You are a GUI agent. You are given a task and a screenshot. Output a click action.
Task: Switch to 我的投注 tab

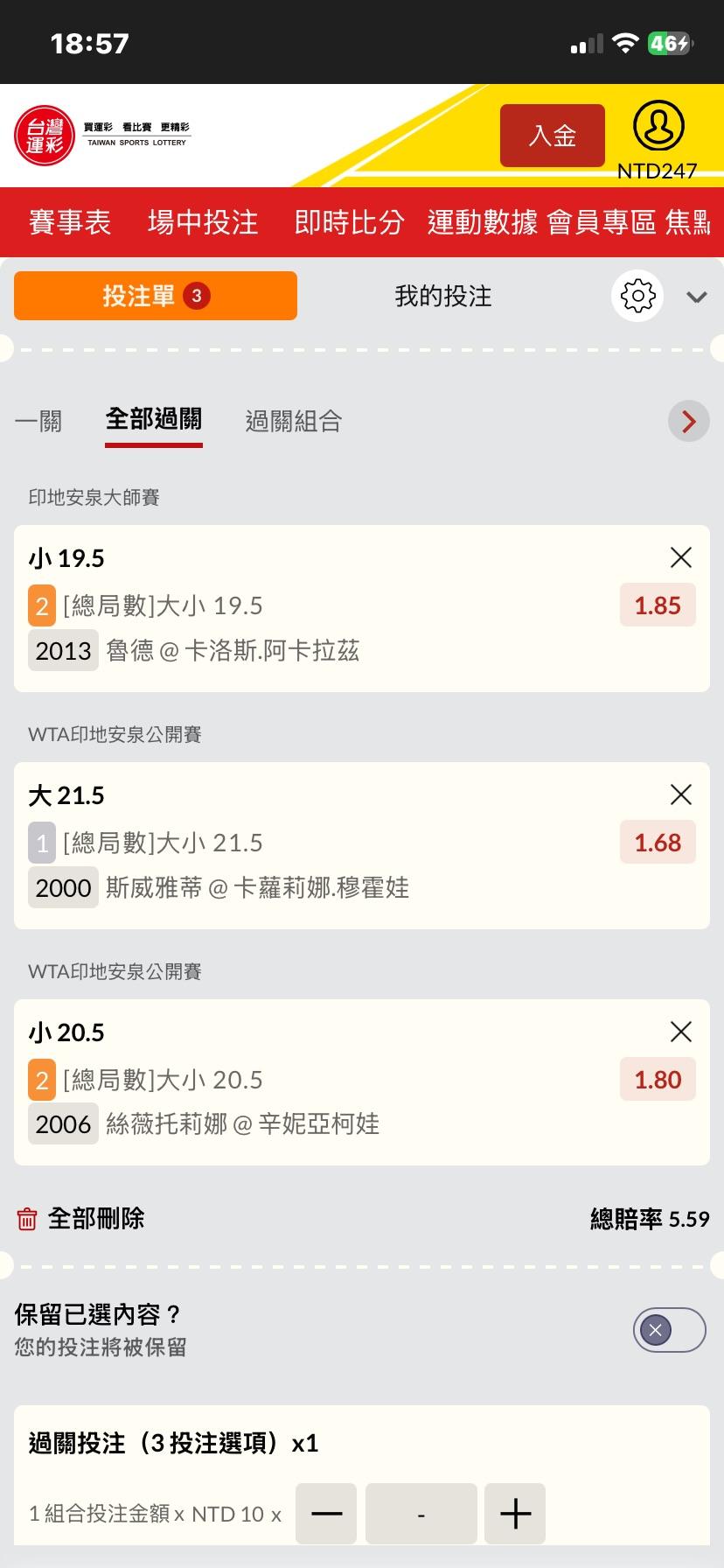[443, 297]
